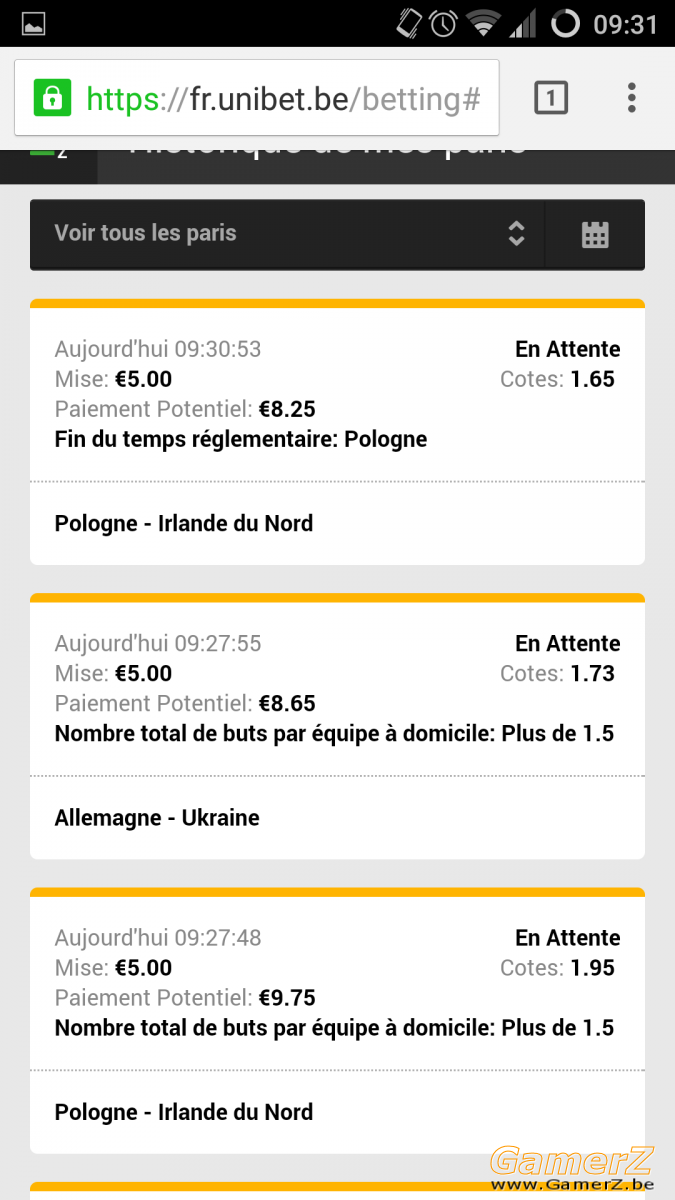This screenshot has width=675, height=1200.
Task: Open the bet card with odds 1.95
Action: tap(337, 1020)
